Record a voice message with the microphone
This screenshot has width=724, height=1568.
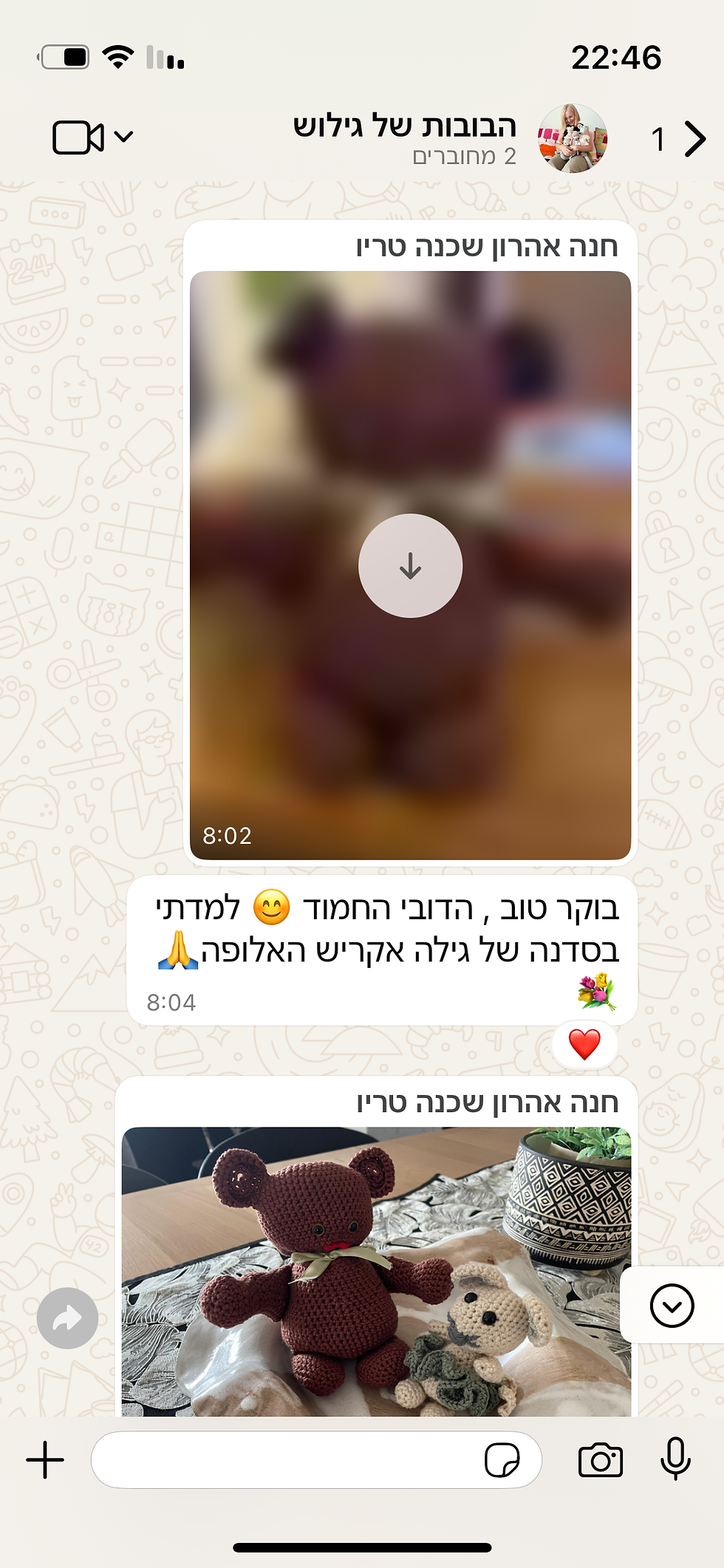(x=675, y=1459)
